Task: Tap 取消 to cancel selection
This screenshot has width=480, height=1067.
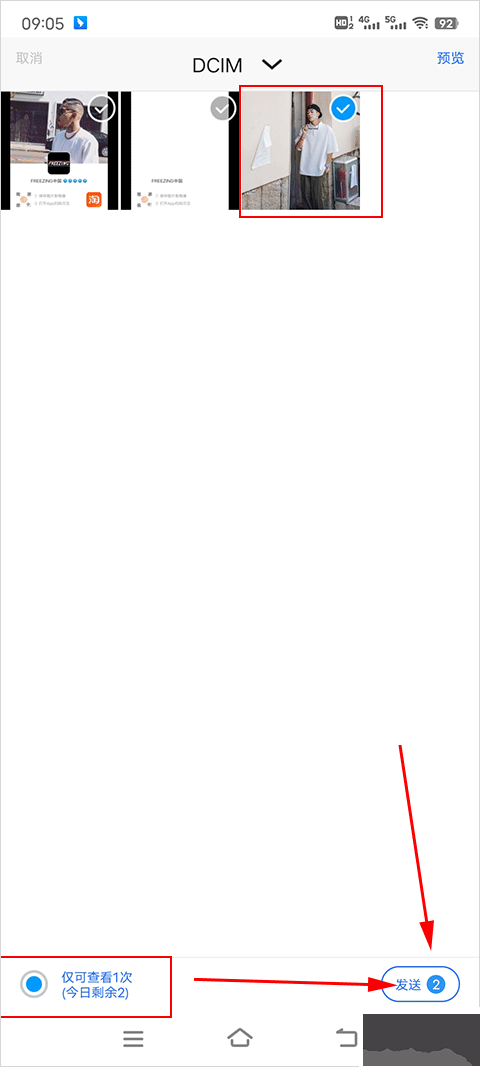Action: point(29,59)
